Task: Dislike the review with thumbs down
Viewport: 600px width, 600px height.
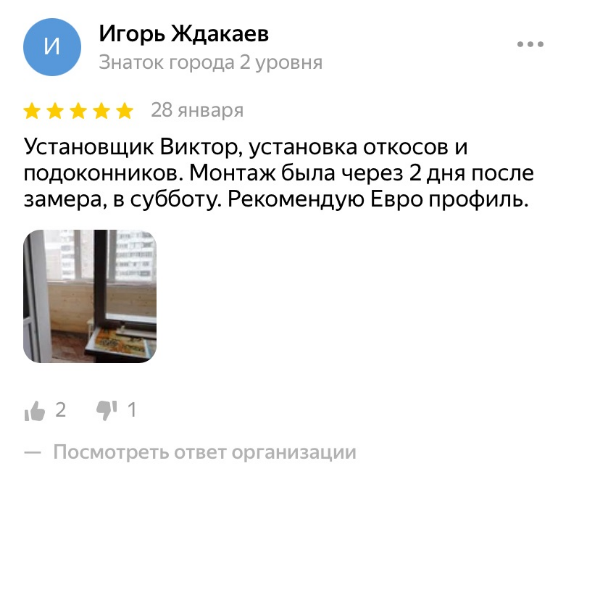Action: pos(106,410)
